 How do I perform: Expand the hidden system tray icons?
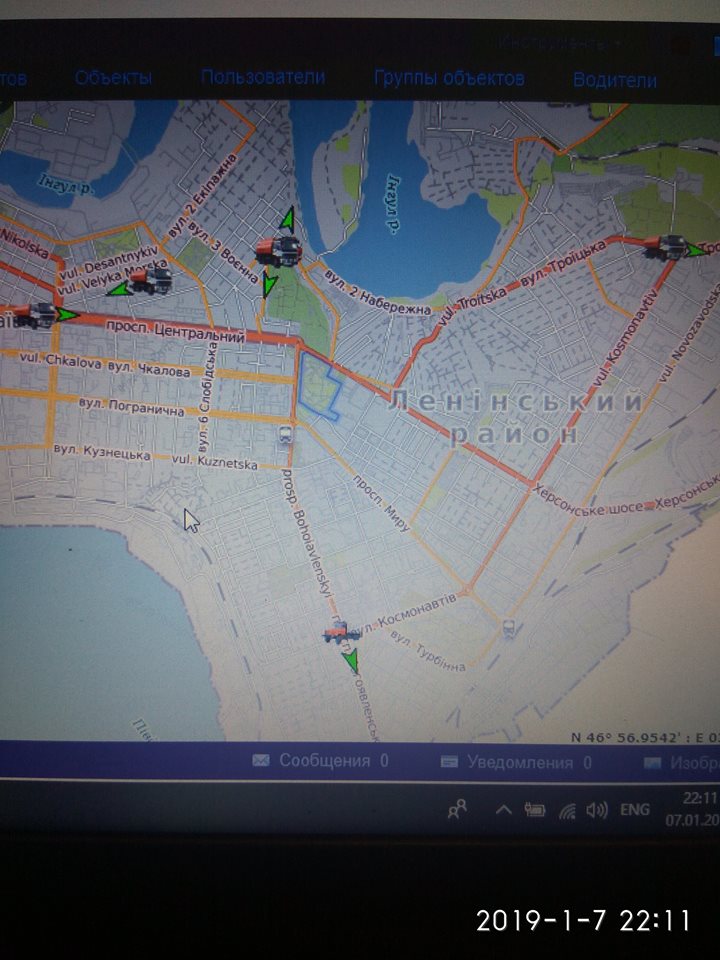click(x=505, y=809)
